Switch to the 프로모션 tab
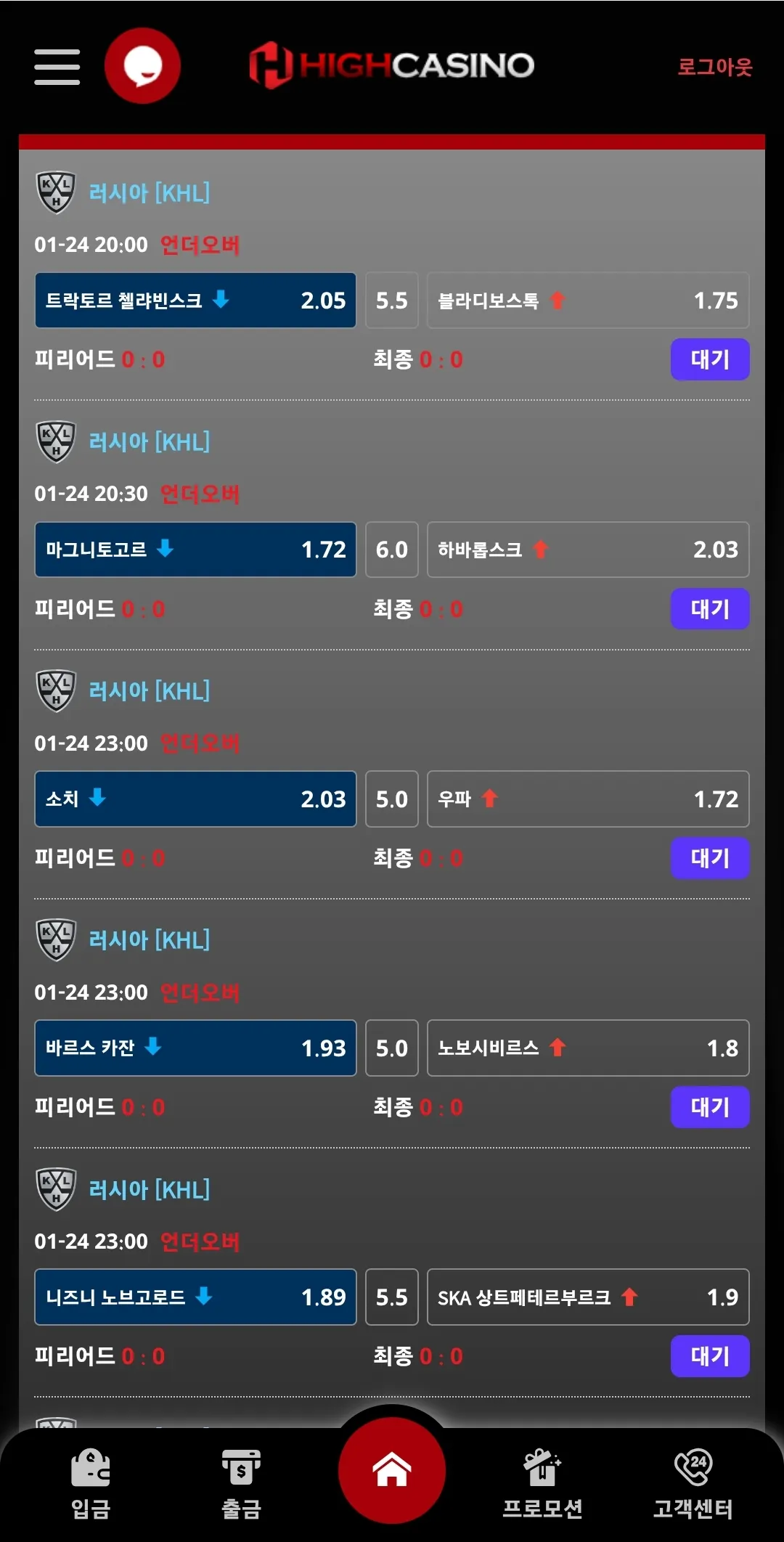This screenshot has height=1542, width=784. click(x=542, y=1484)
